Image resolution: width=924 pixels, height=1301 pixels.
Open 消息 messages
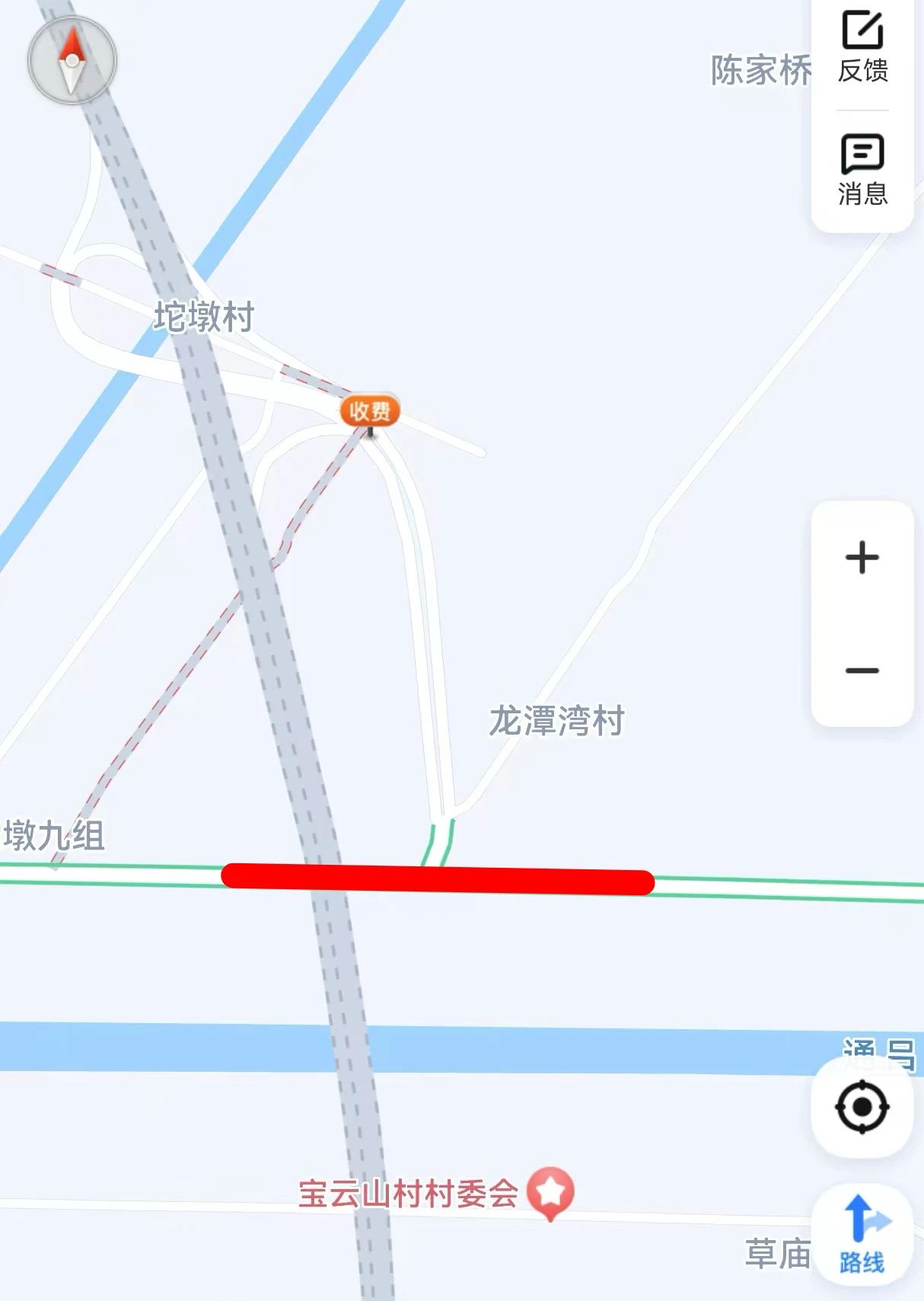[x=862, y=170]
